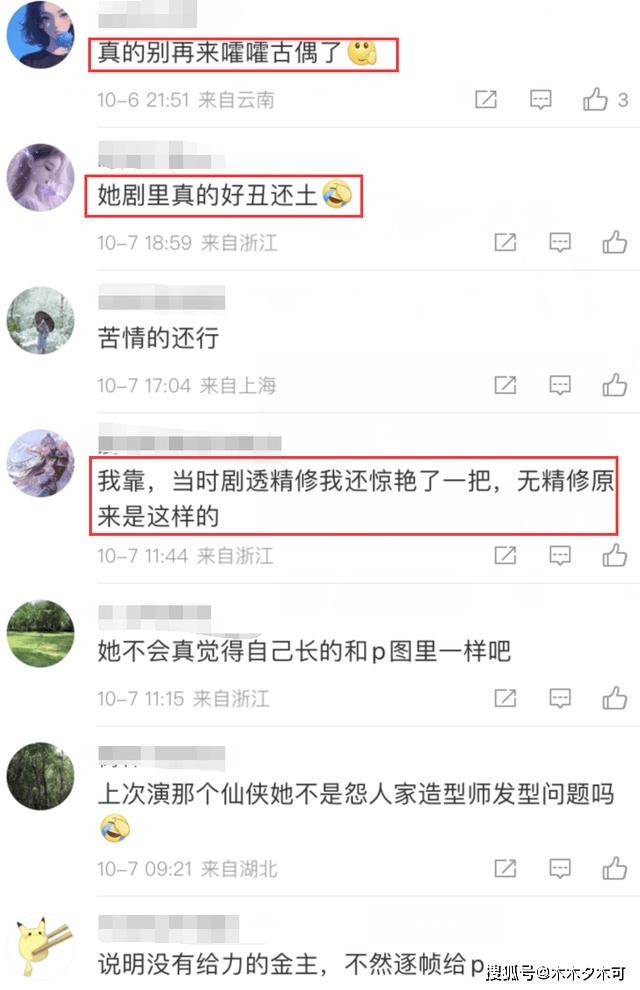
Task: Reply to the comment about 剧透精修
Action: tap(561, 555)
